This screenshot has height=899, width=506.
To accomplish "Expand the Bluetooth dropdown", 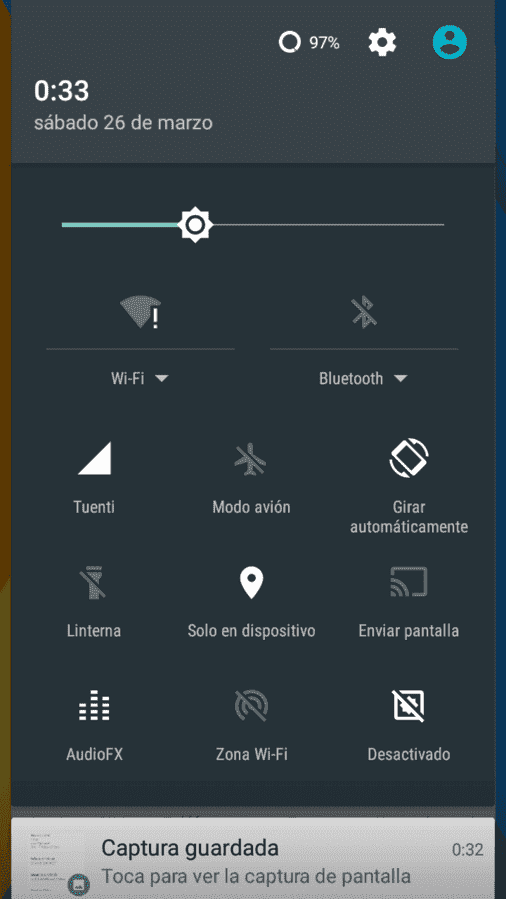I will point(363,378).
